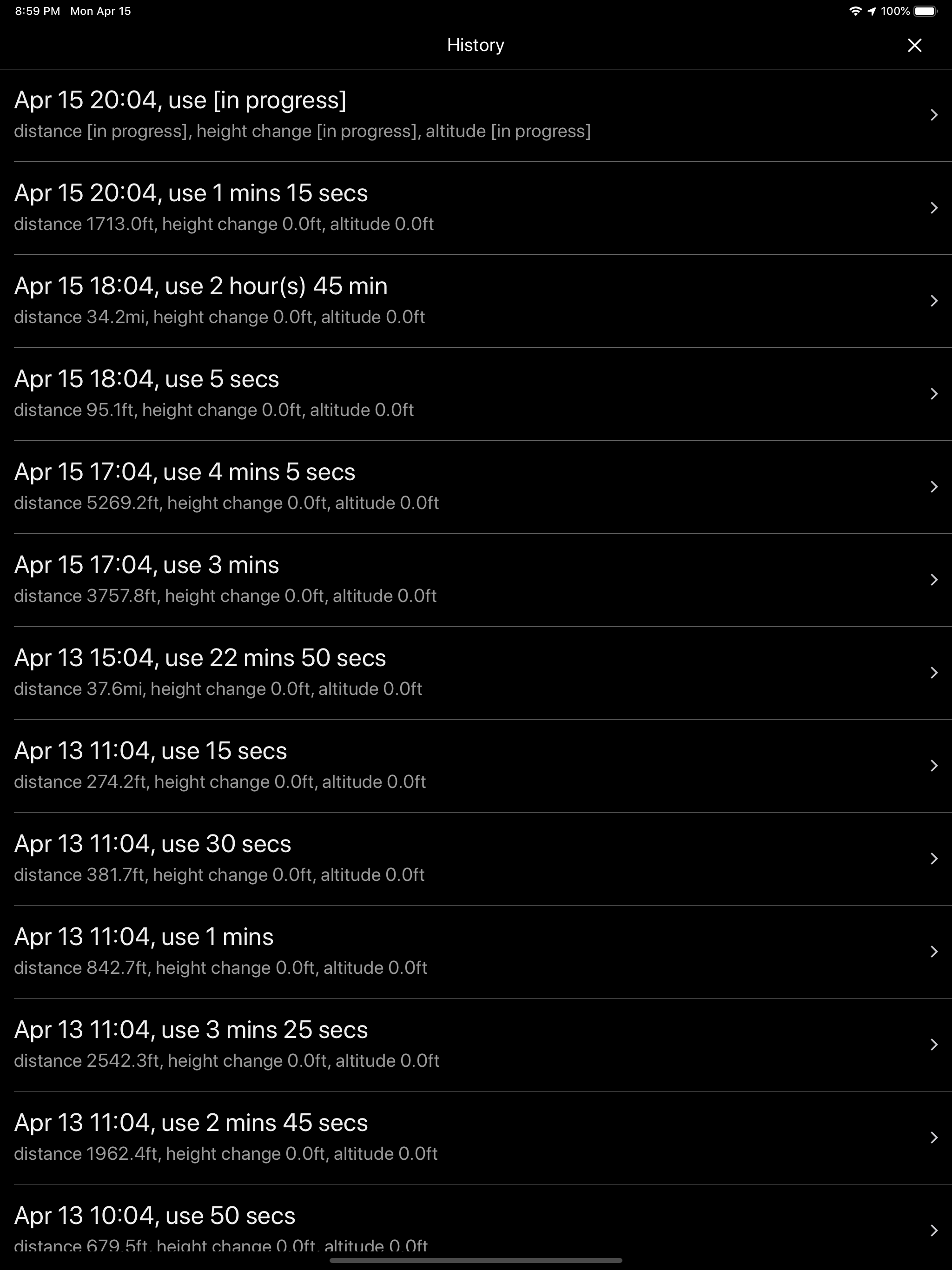The image size is (952, 1270).
Task: Tap the battery indicator
Action: click(925, 10)
